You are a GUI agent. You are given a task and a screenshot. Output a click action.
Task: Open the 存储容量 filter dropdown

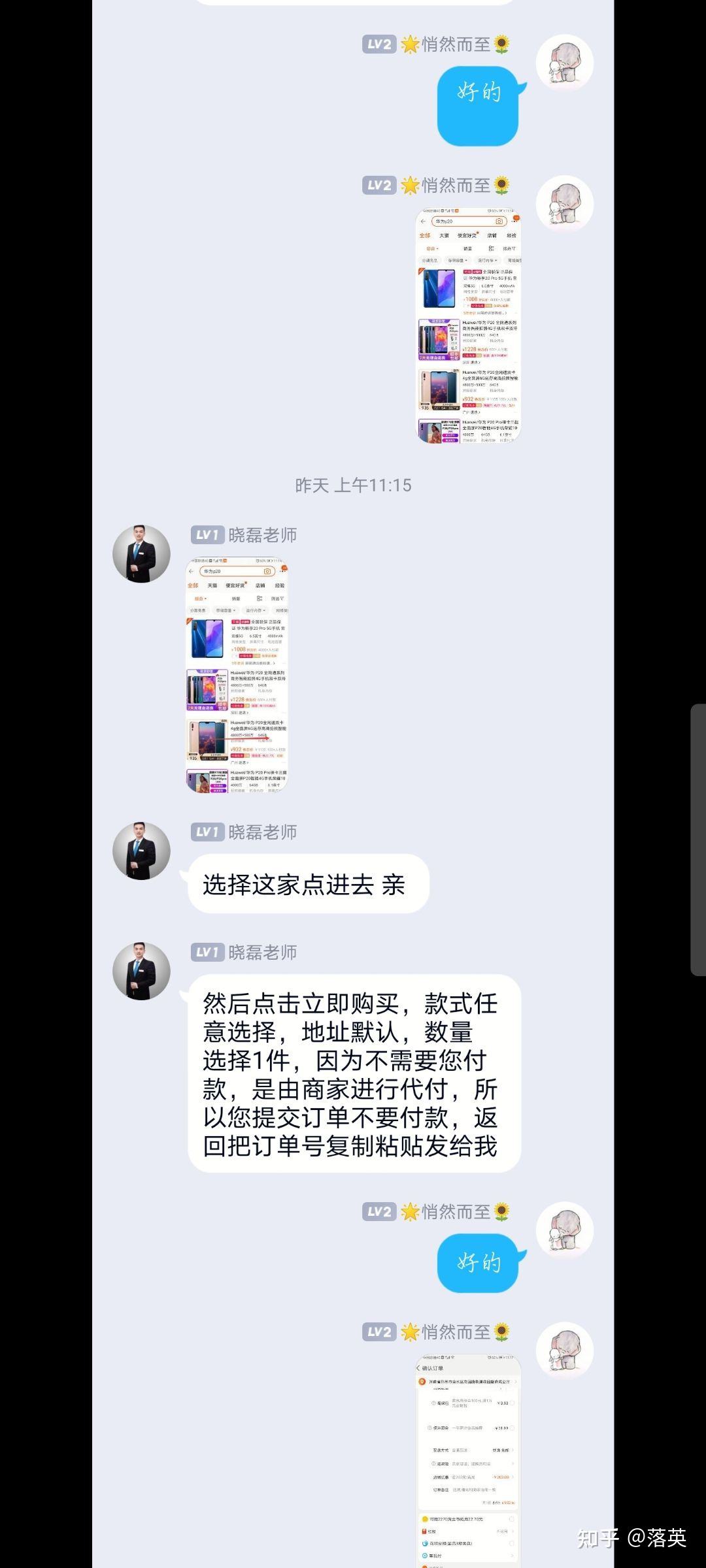click(226, 610)
